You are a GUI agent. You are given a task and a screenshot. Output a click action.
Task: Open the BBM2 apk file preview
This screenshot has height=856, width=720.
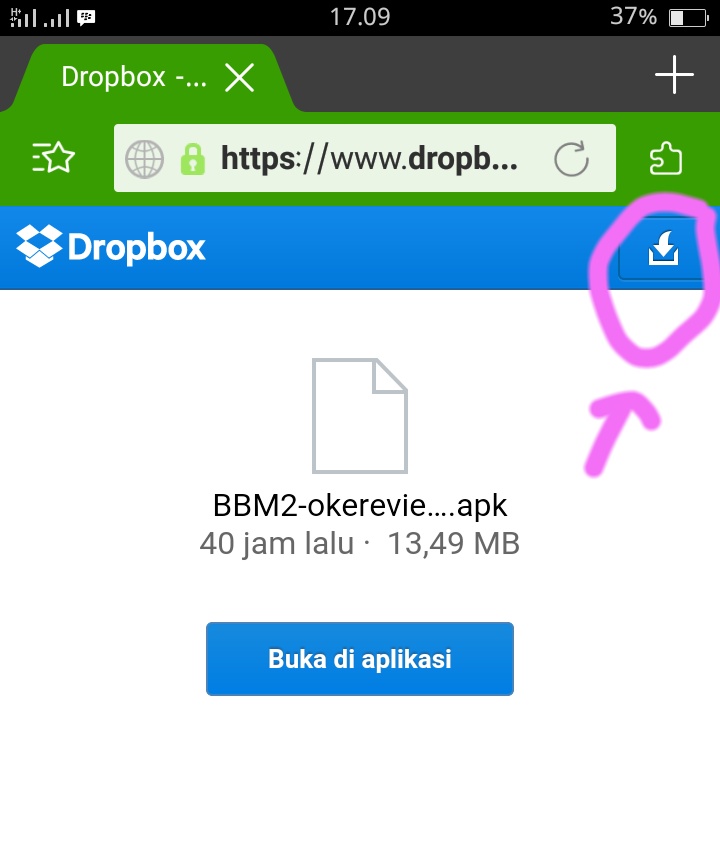pyautogui.click(x=360, y=416)
